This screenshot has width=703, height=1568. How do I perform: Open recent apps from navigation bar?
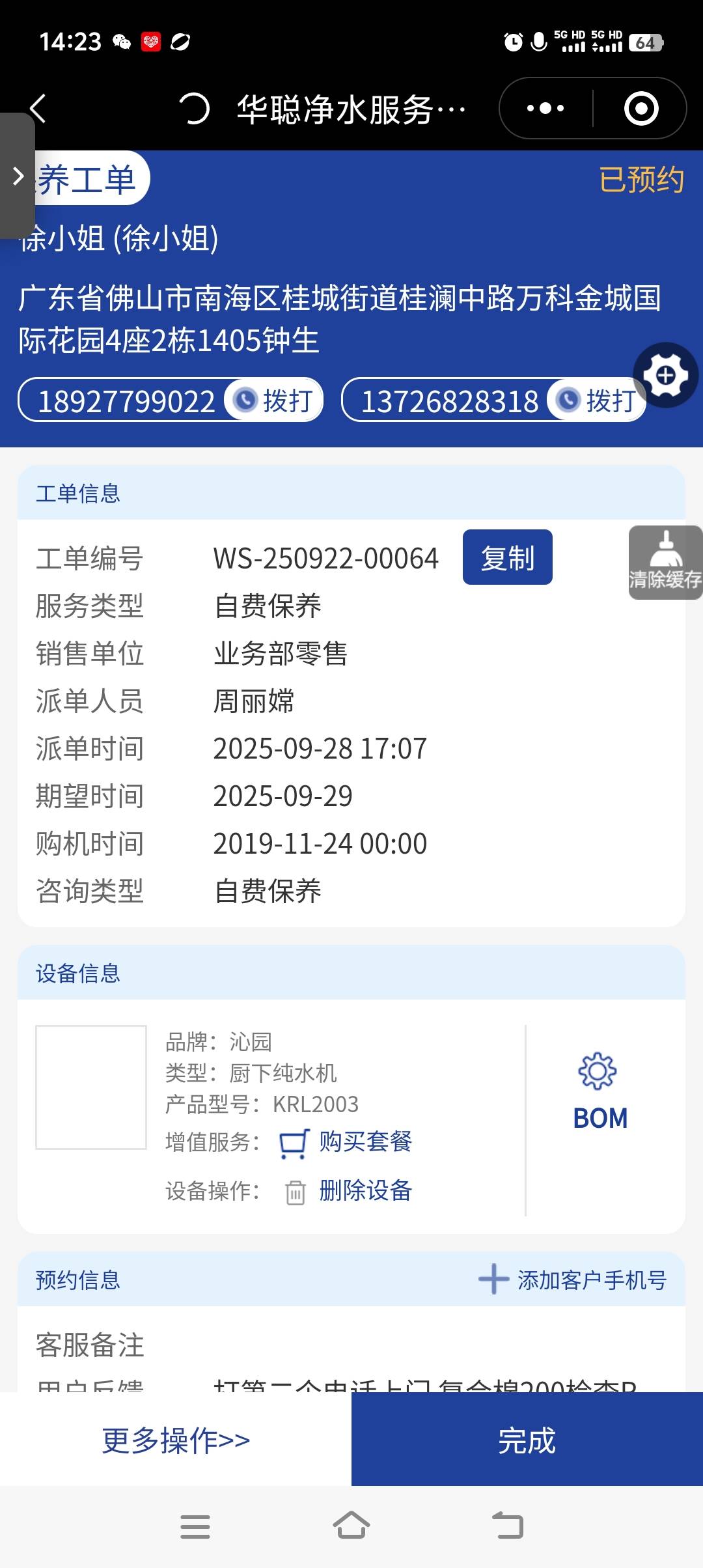tap(195, 1526)
